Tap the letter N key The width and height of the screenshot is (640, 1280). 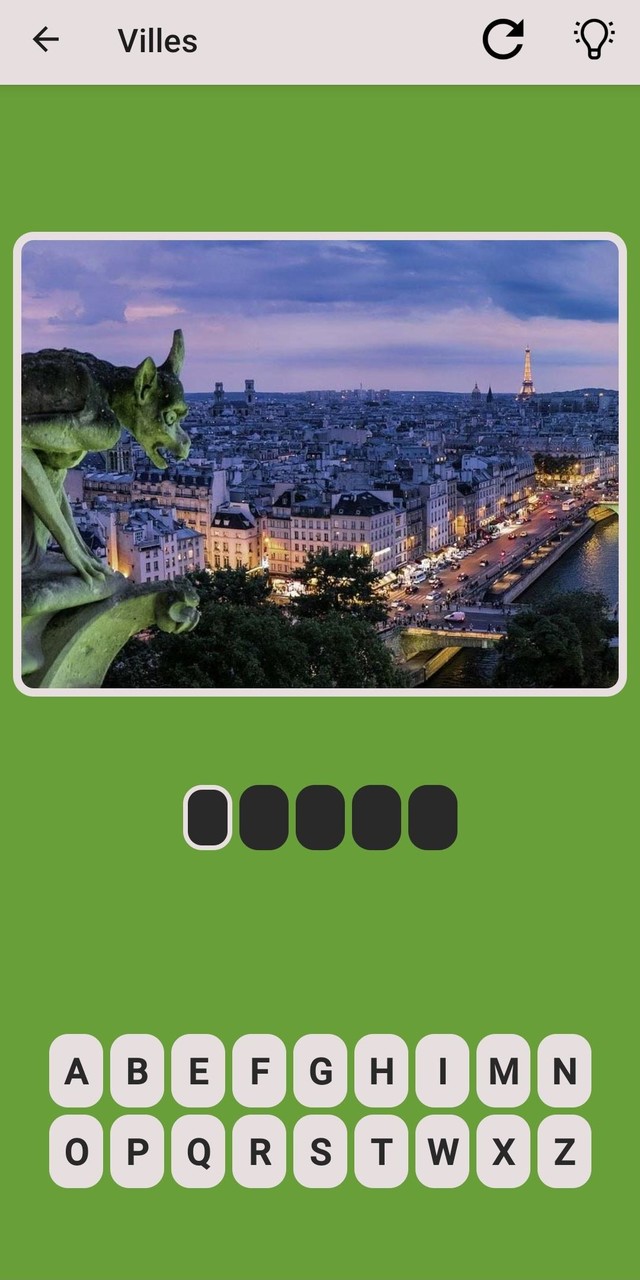tap(564, 1071)
